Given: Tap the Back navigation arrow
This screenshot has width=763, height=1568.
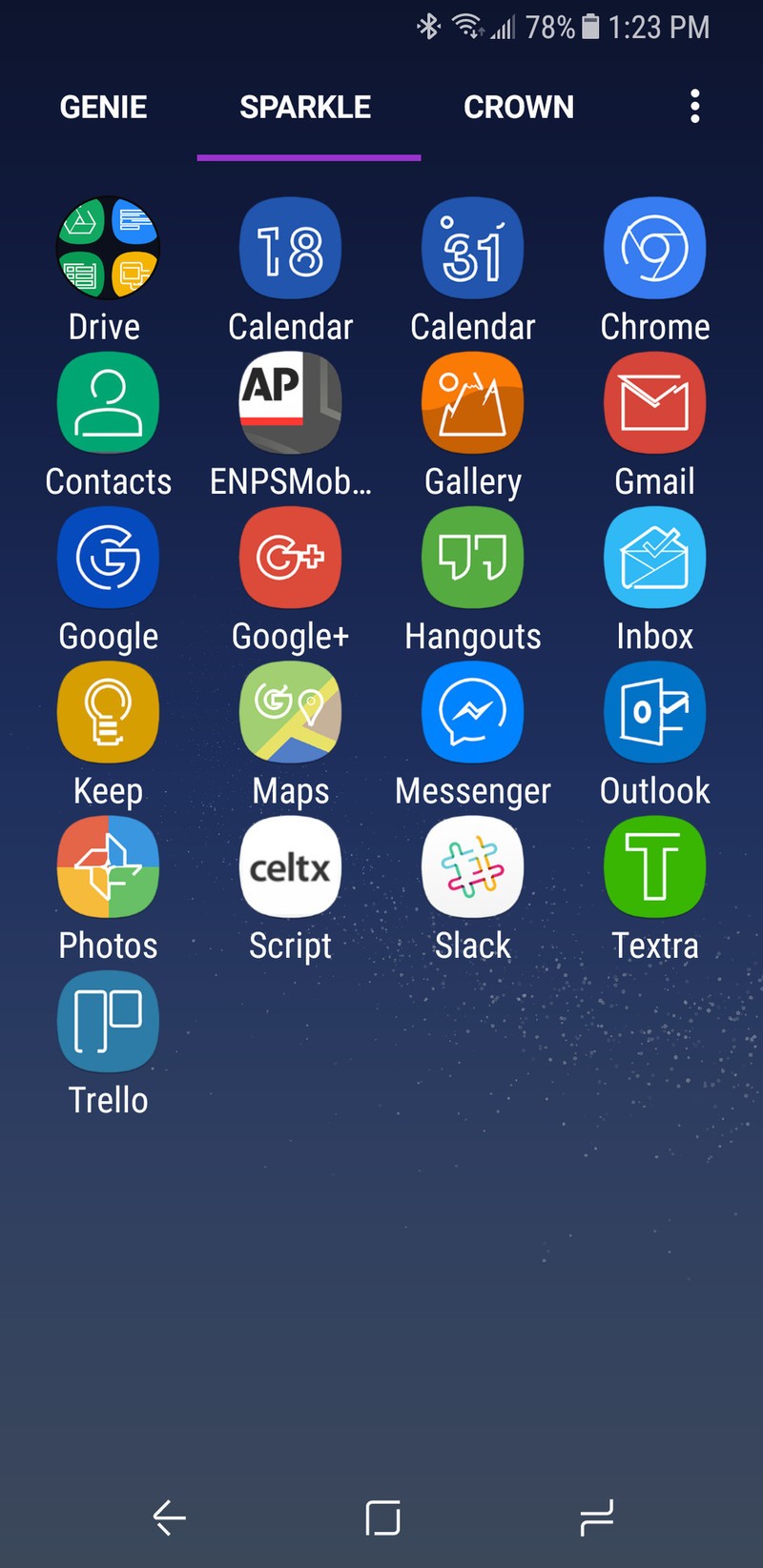Looking at the screenshot, I should [x=168, y=1516].
